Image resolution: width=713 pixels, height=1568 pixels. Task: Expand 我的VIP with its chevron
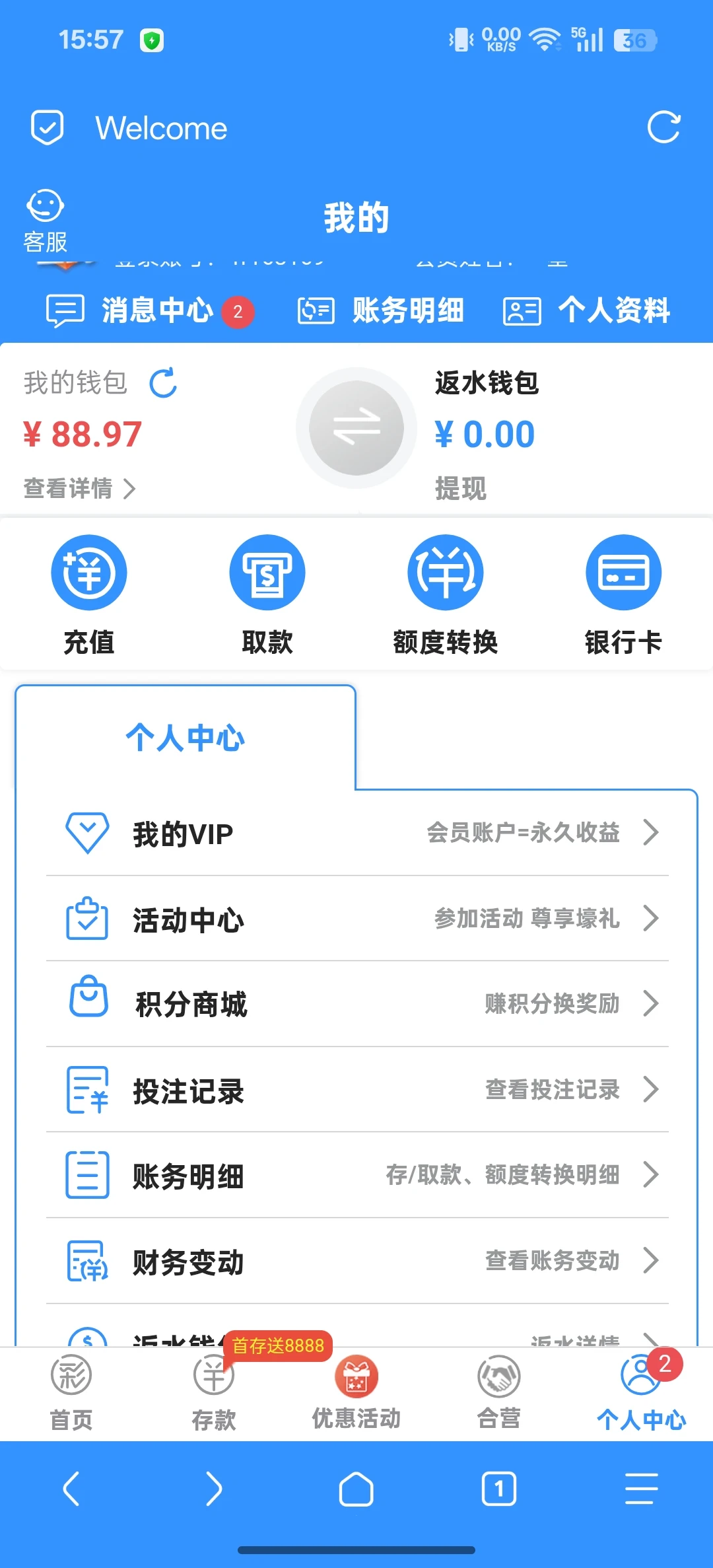(x=651, y=832)
